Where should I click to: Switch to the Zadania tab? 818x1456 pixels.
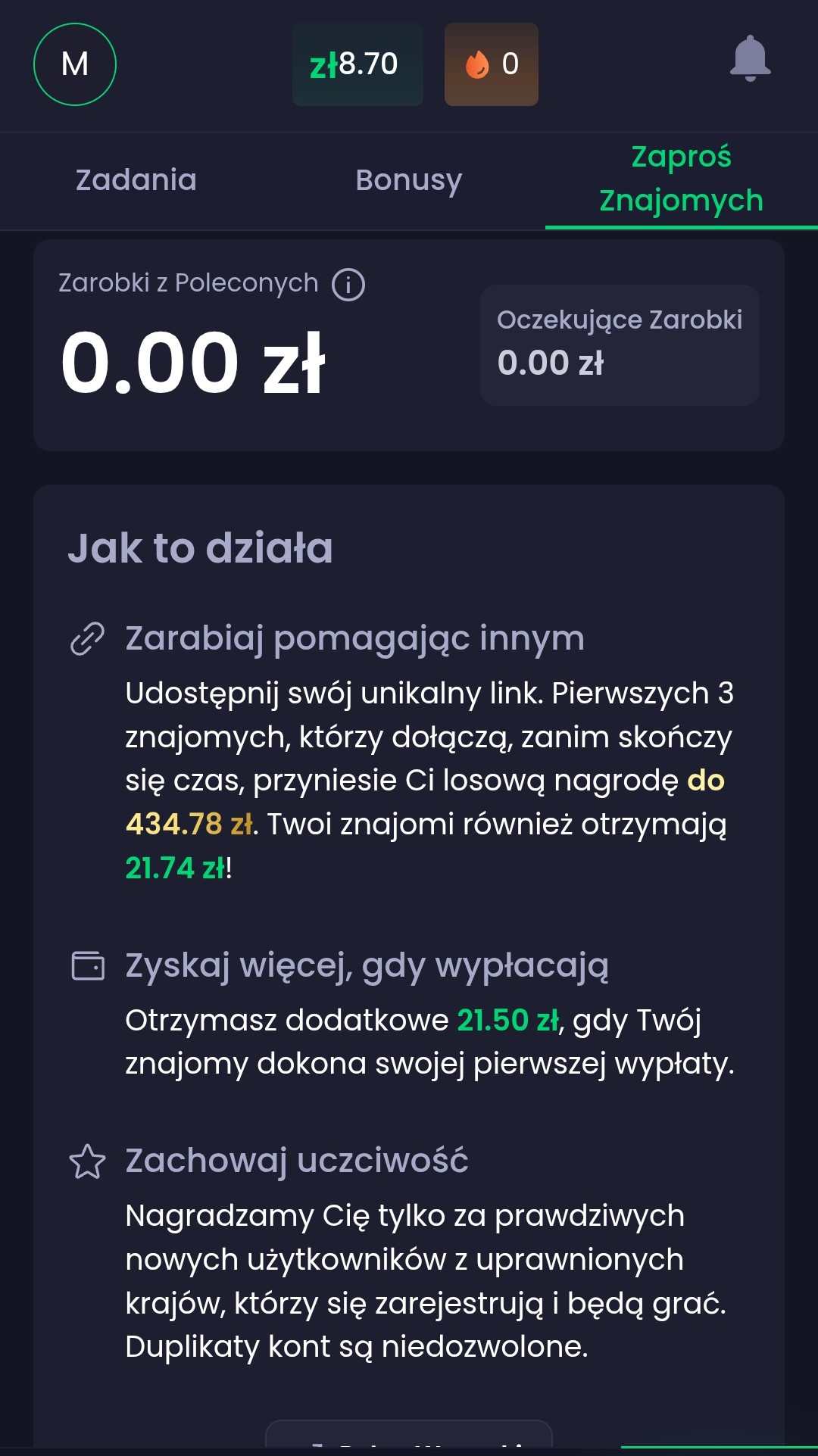[136, 180]
